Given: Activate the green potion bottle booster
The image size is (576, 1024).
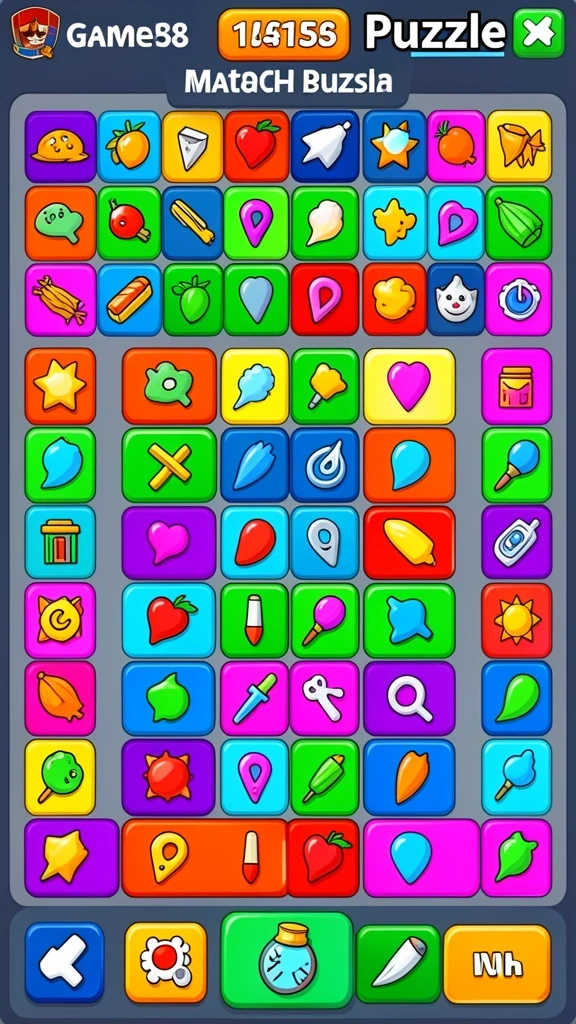Looking at the screenshot, I should tap(287, 960).
